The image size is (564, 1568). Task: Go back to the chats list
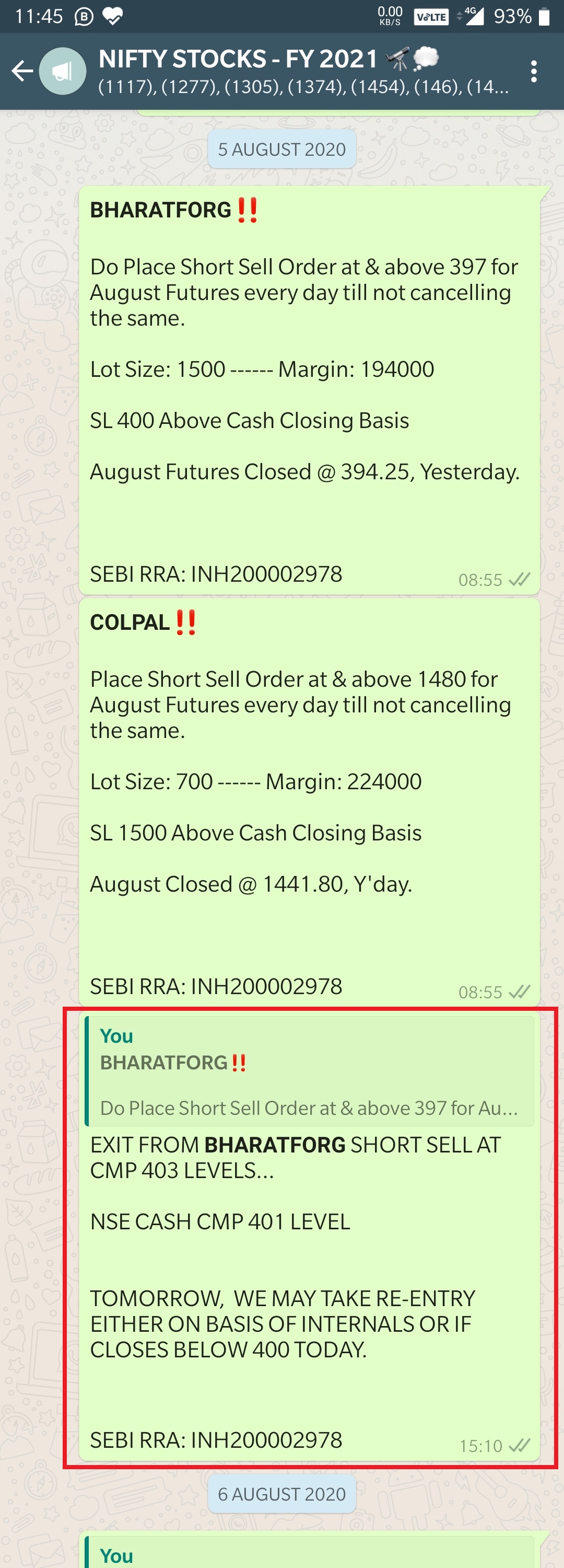[x=22, y=71]
